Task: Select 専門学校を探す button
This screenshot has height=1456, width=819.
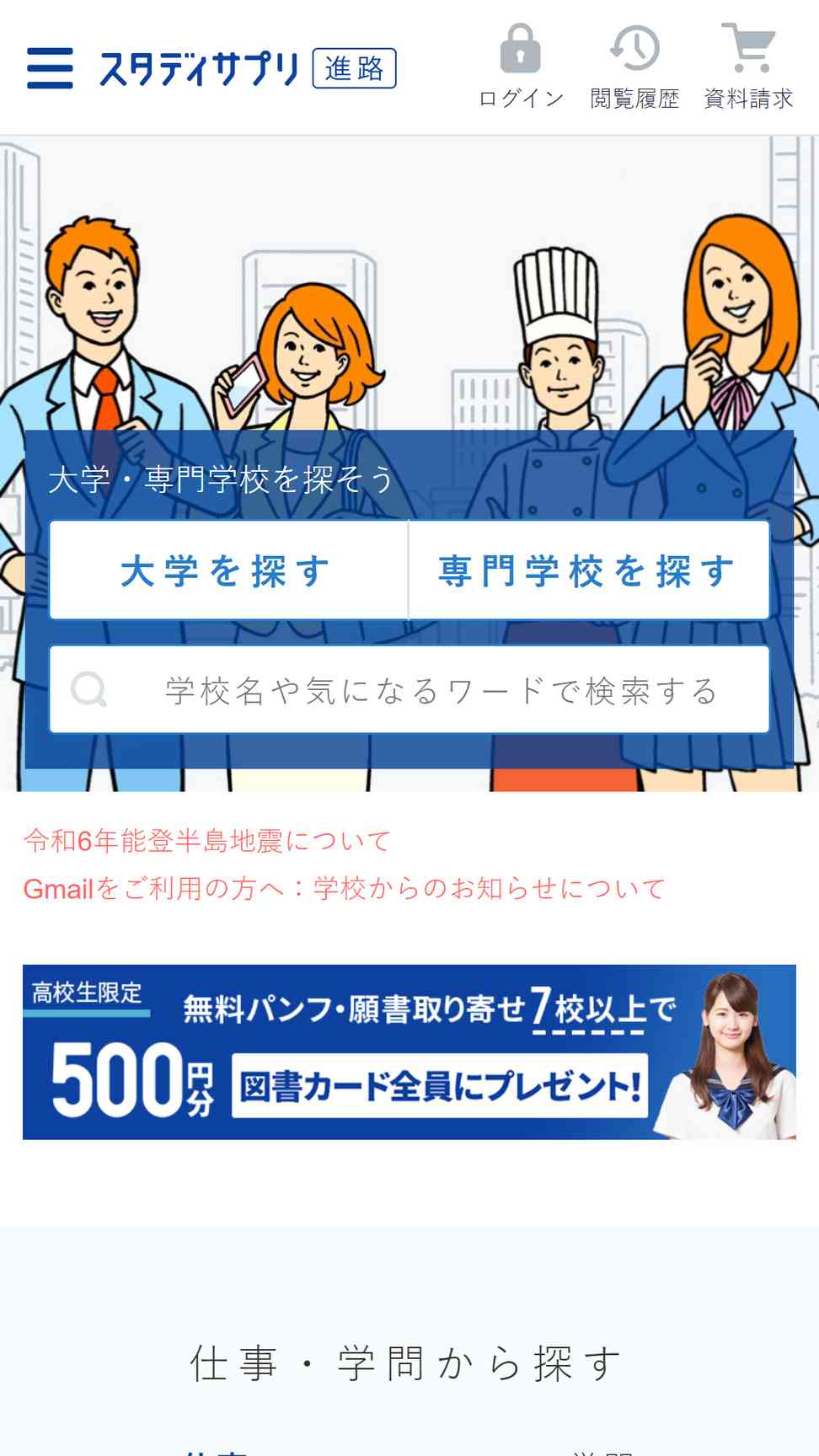Action: coord(588,571)
